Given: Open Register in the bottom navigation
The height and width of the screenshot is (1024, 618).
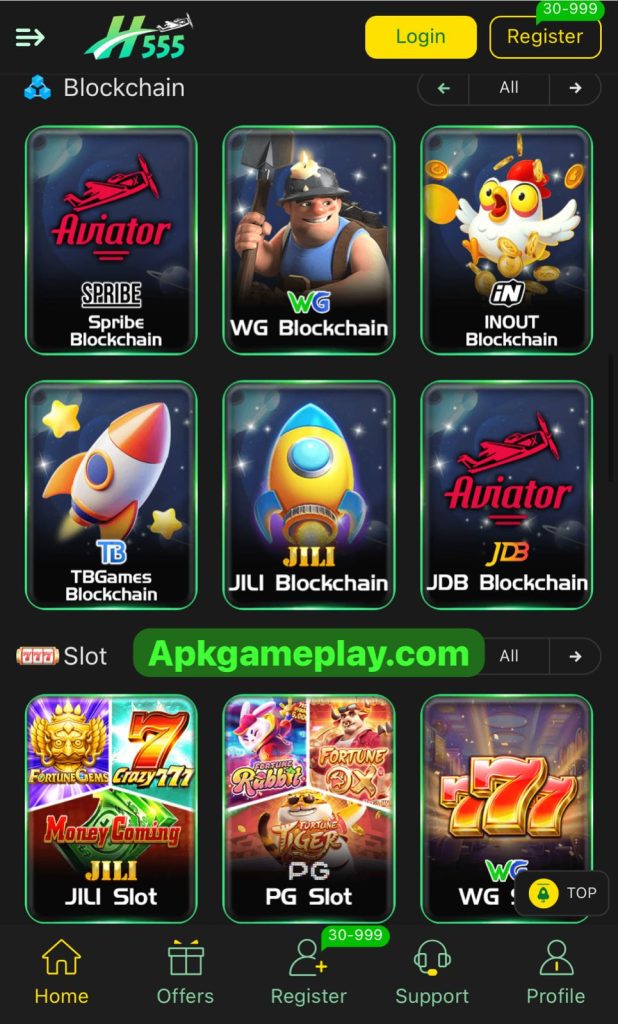Looking at the screenshot, I should click(309, 974).
